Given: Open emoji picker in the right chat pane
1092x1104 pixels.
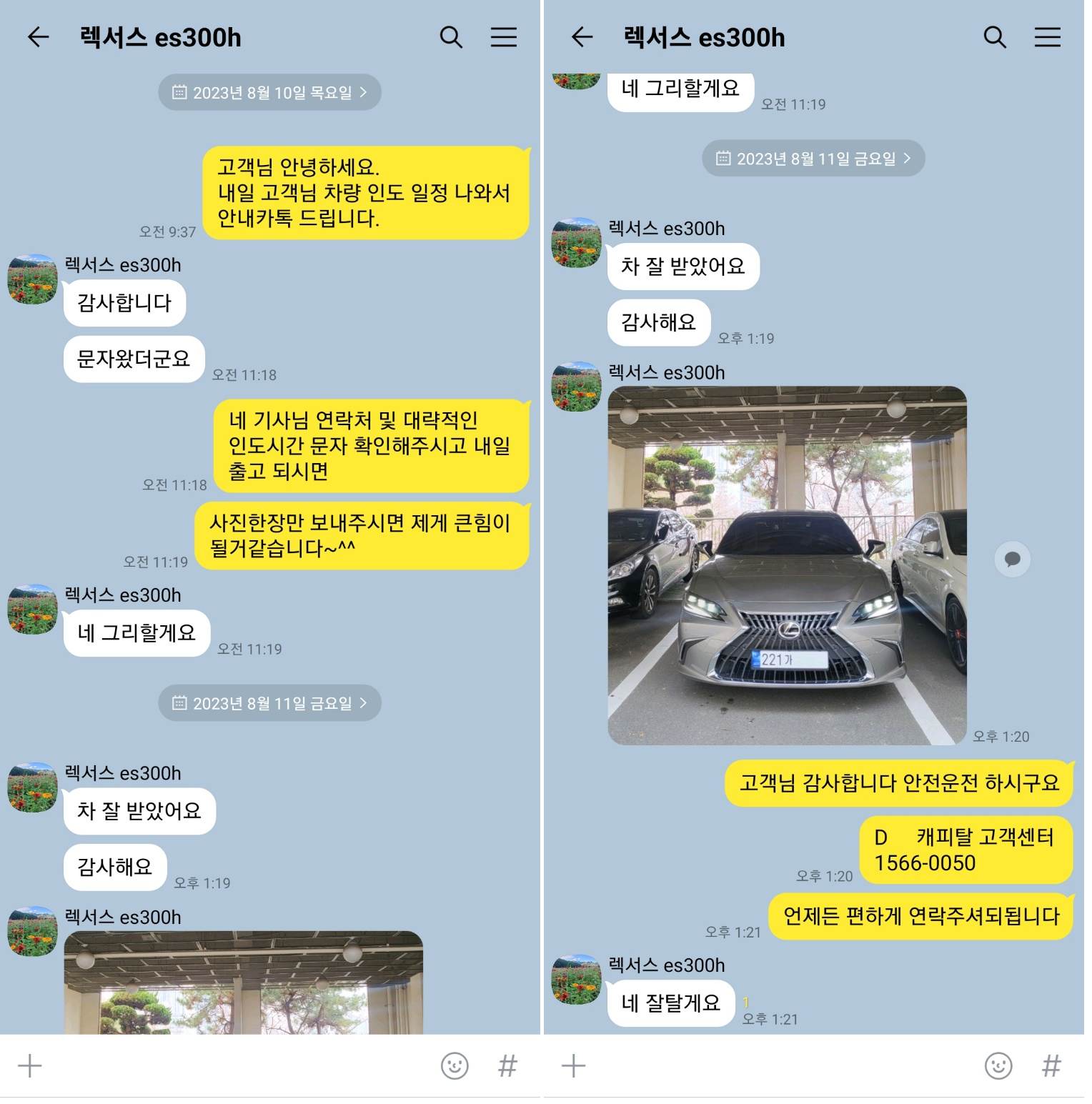Looking at the screenshot, I should [x=998, y=1065].
